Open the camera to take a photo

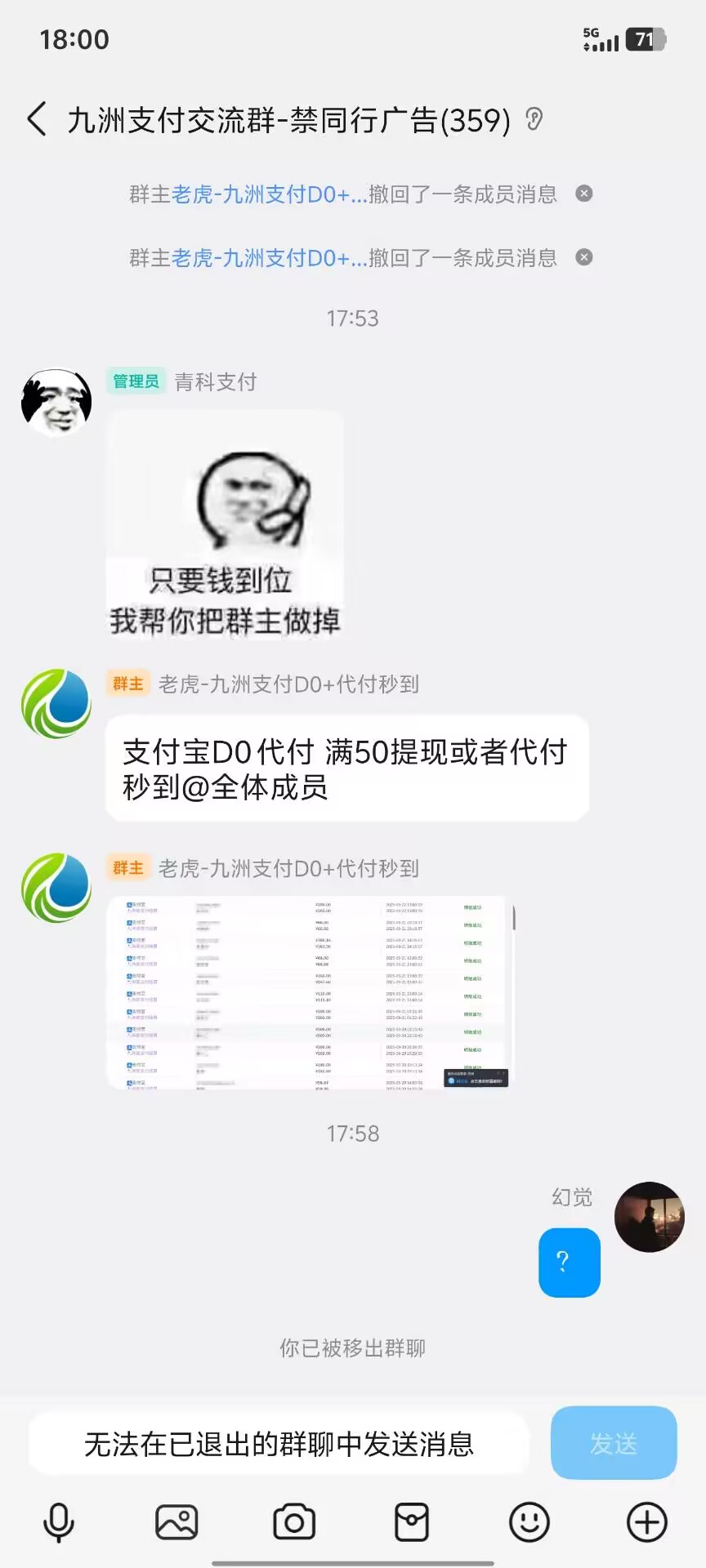pyautogui.click(x=294, y=1522)
